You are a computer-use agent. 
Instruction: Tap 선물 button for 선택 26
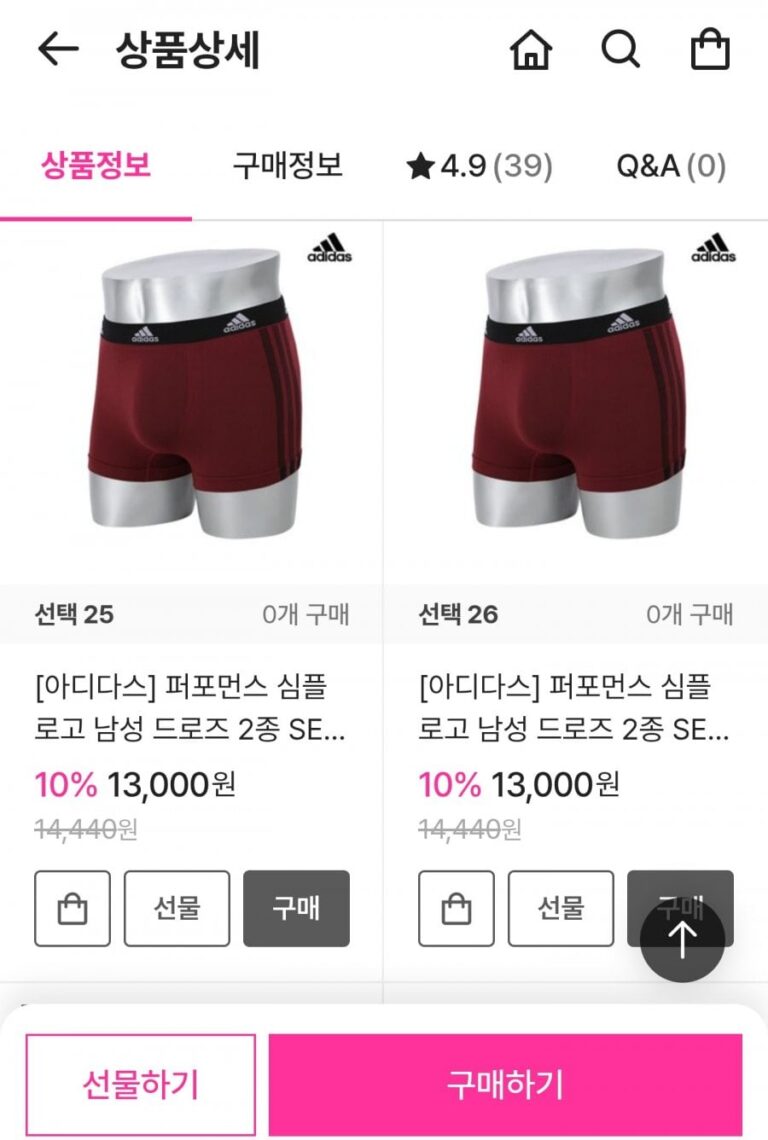click(x=560, y=908)
